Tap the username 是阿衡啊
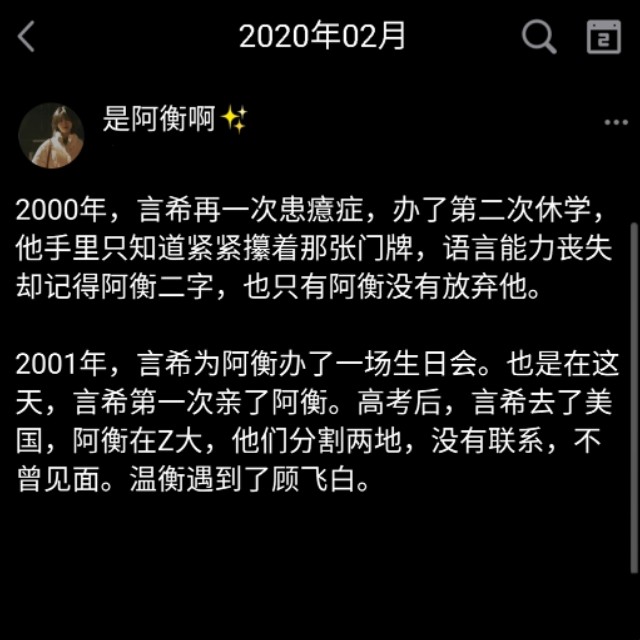This screenshot has width=640, height=640. (159, 119)
